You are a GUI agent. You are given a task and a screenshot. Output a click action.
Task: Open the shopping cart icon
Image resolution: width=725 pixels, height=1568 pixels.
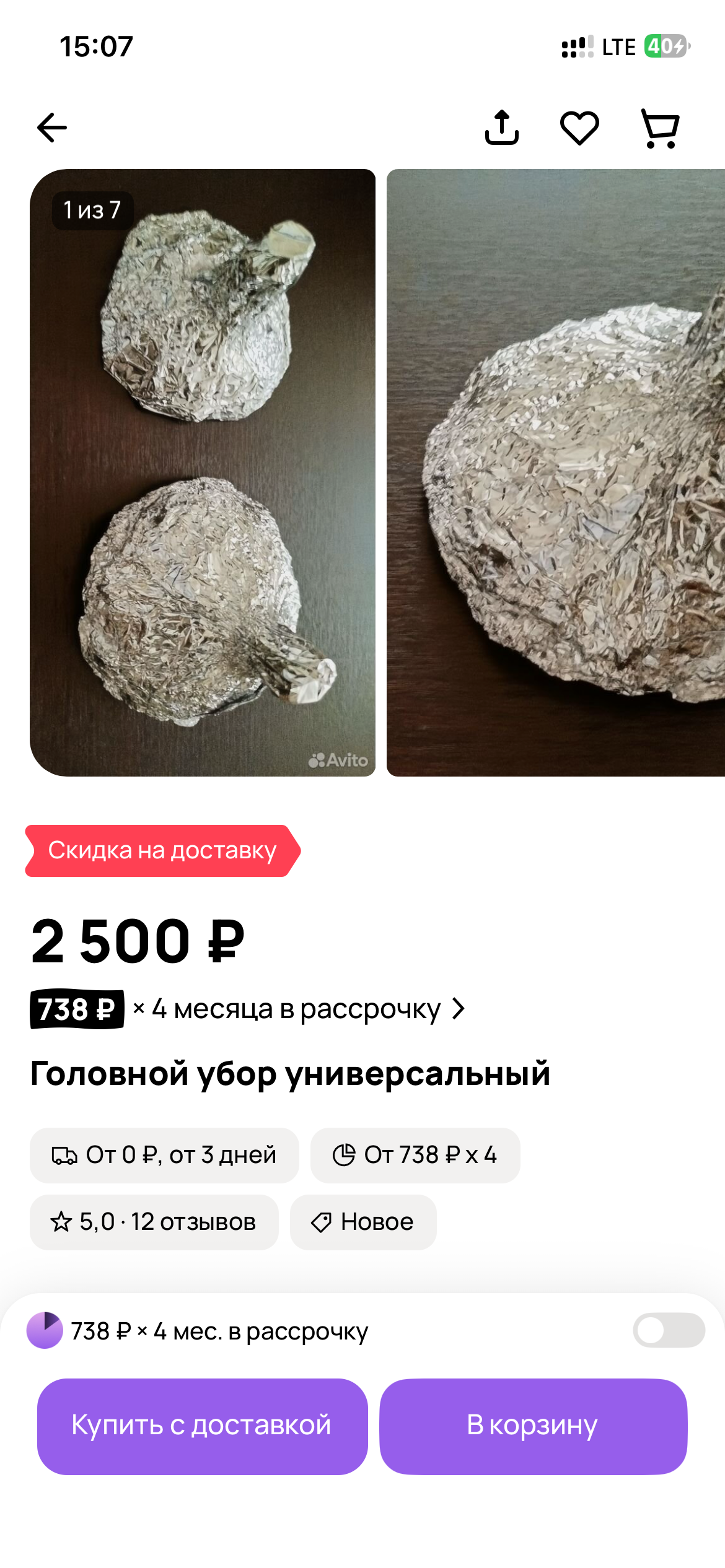click(x=660, y=128)
